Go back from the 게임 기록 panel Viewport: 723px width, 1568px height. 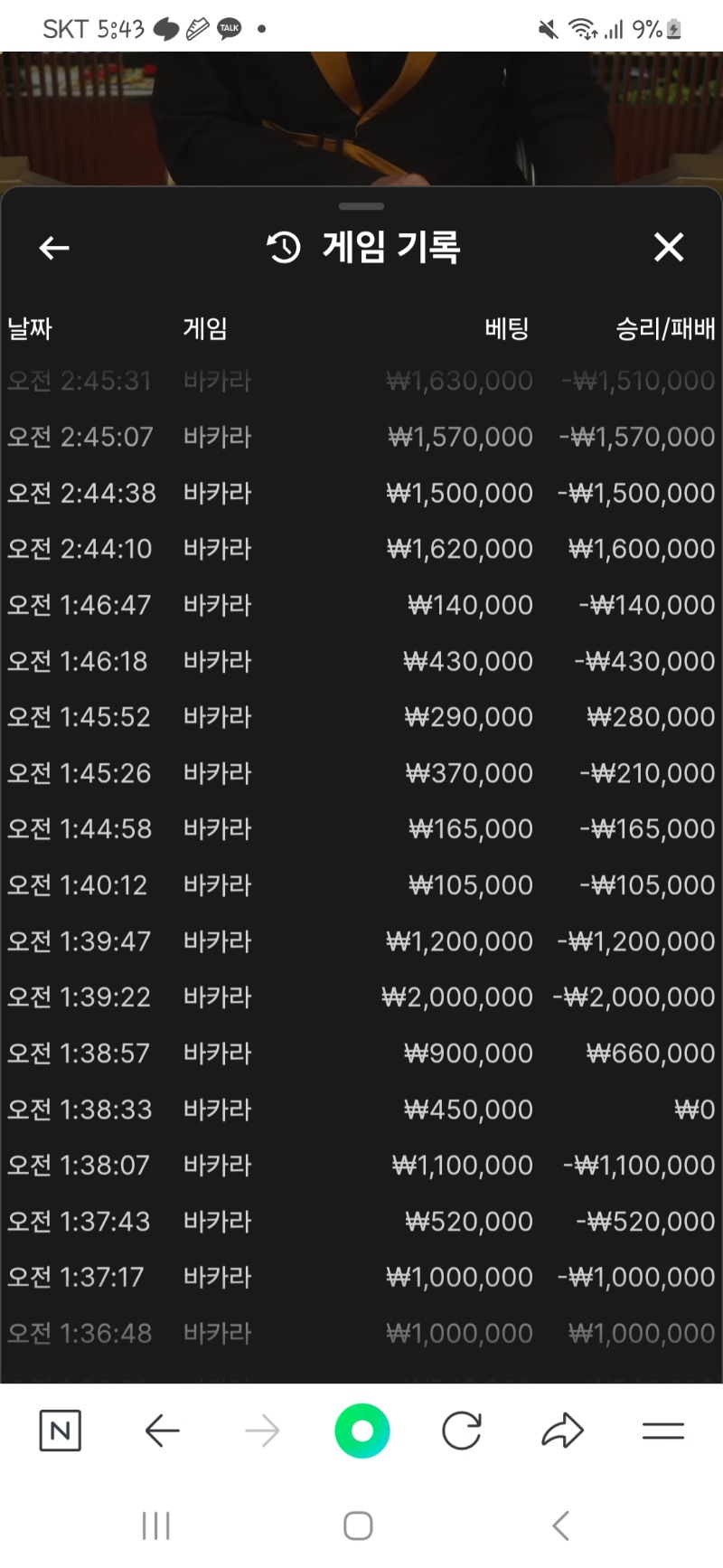(54, 247)
